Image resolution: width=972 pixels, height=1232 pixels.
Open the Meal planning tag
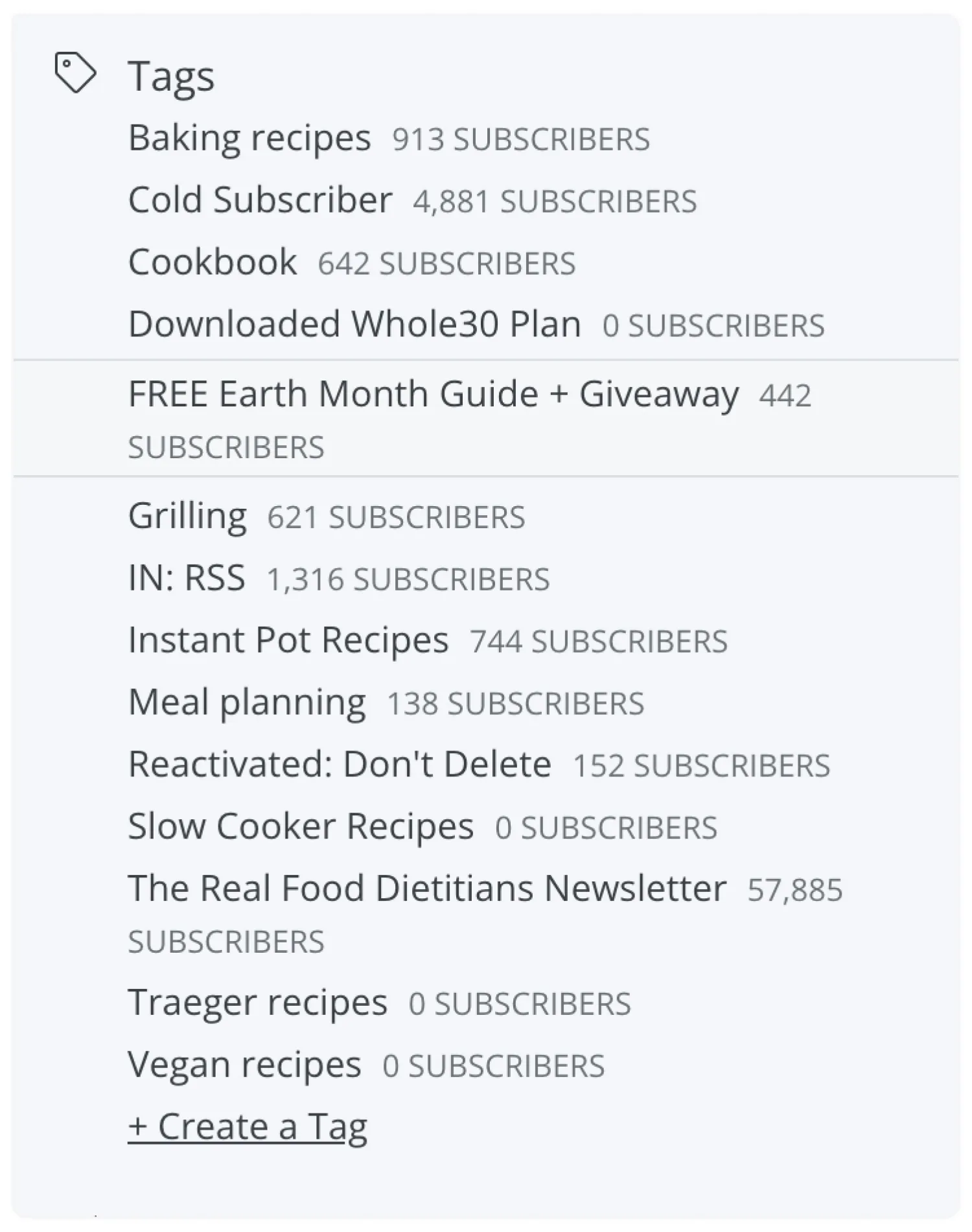coord(247,702)
